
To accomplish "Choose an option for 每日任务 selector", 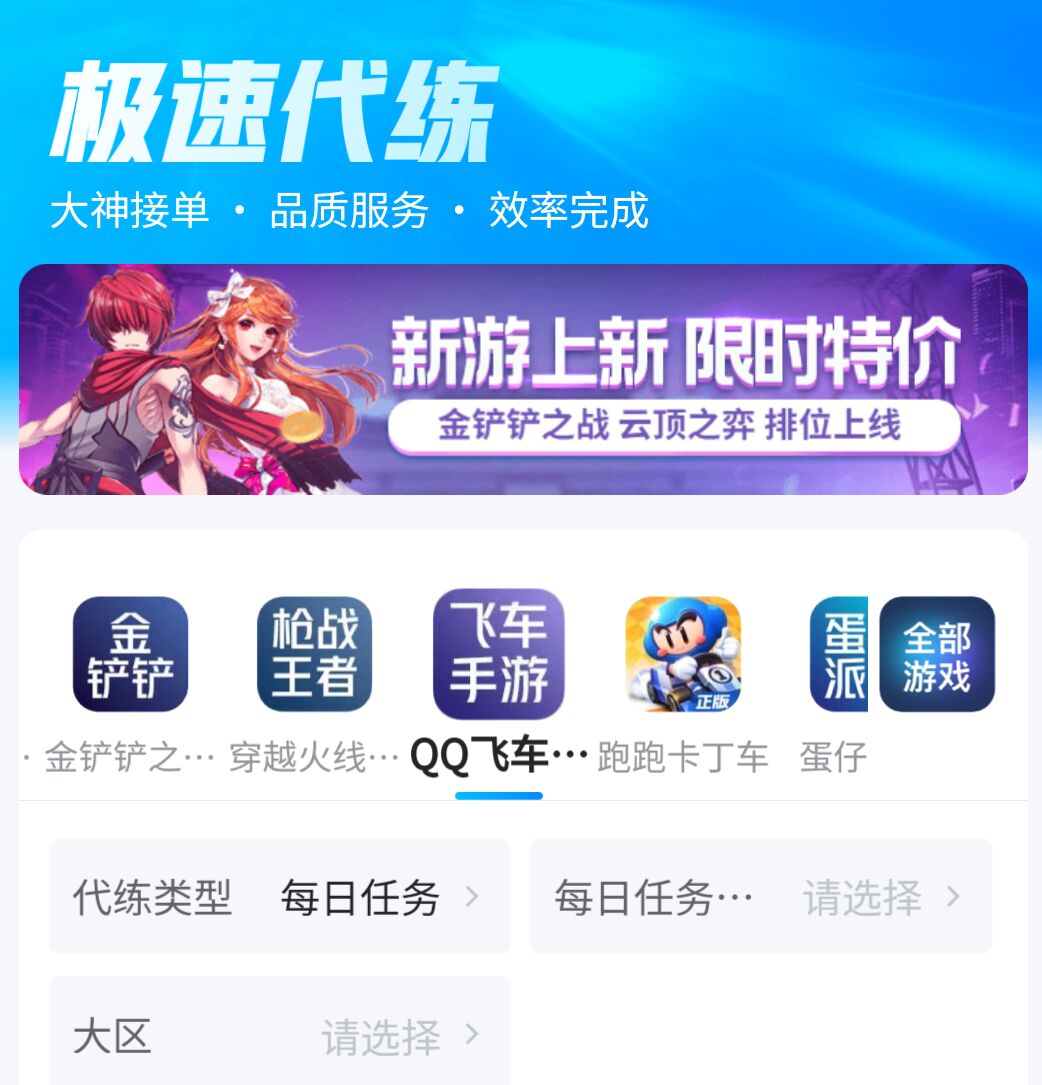I will click(760, 897).
